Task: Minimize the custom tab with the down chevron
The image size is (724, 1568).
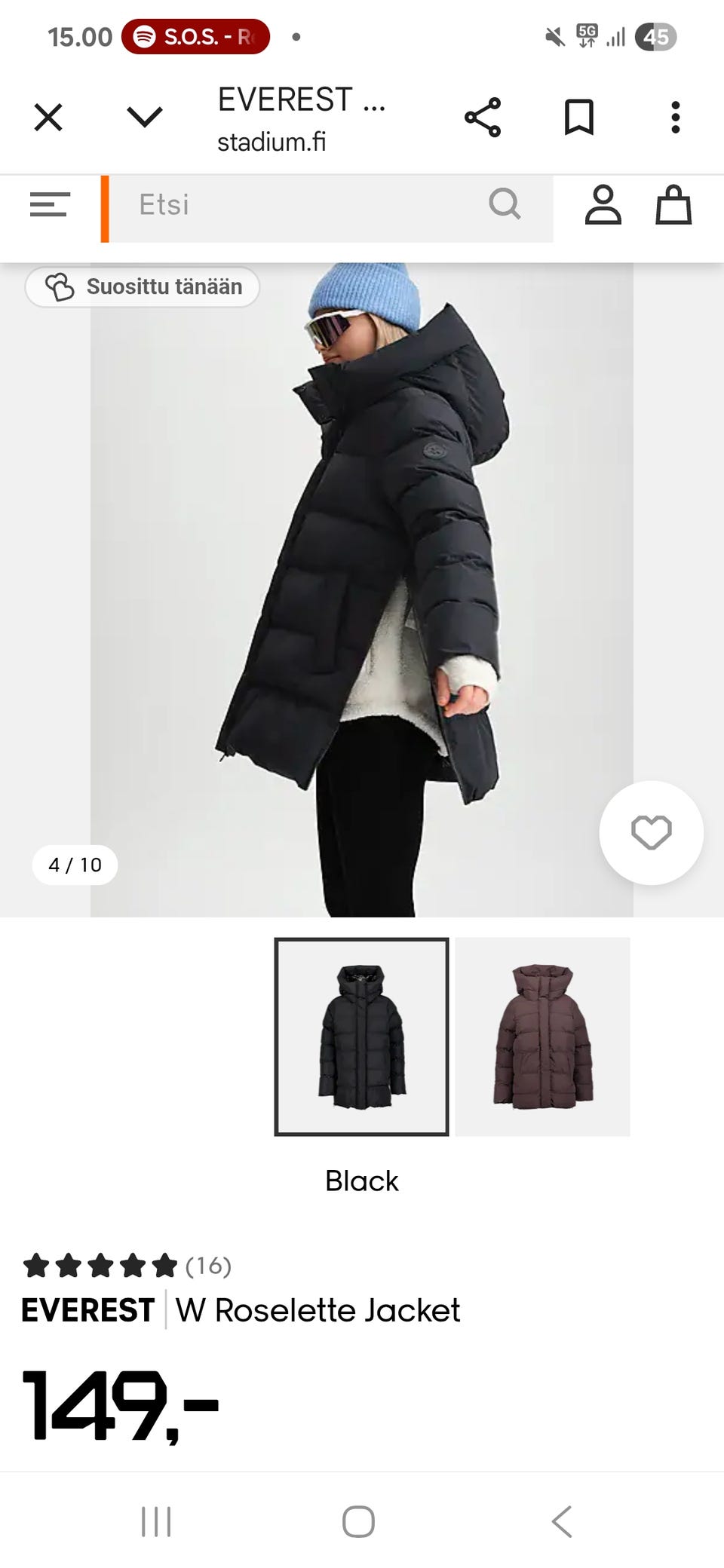Action: 144,118
